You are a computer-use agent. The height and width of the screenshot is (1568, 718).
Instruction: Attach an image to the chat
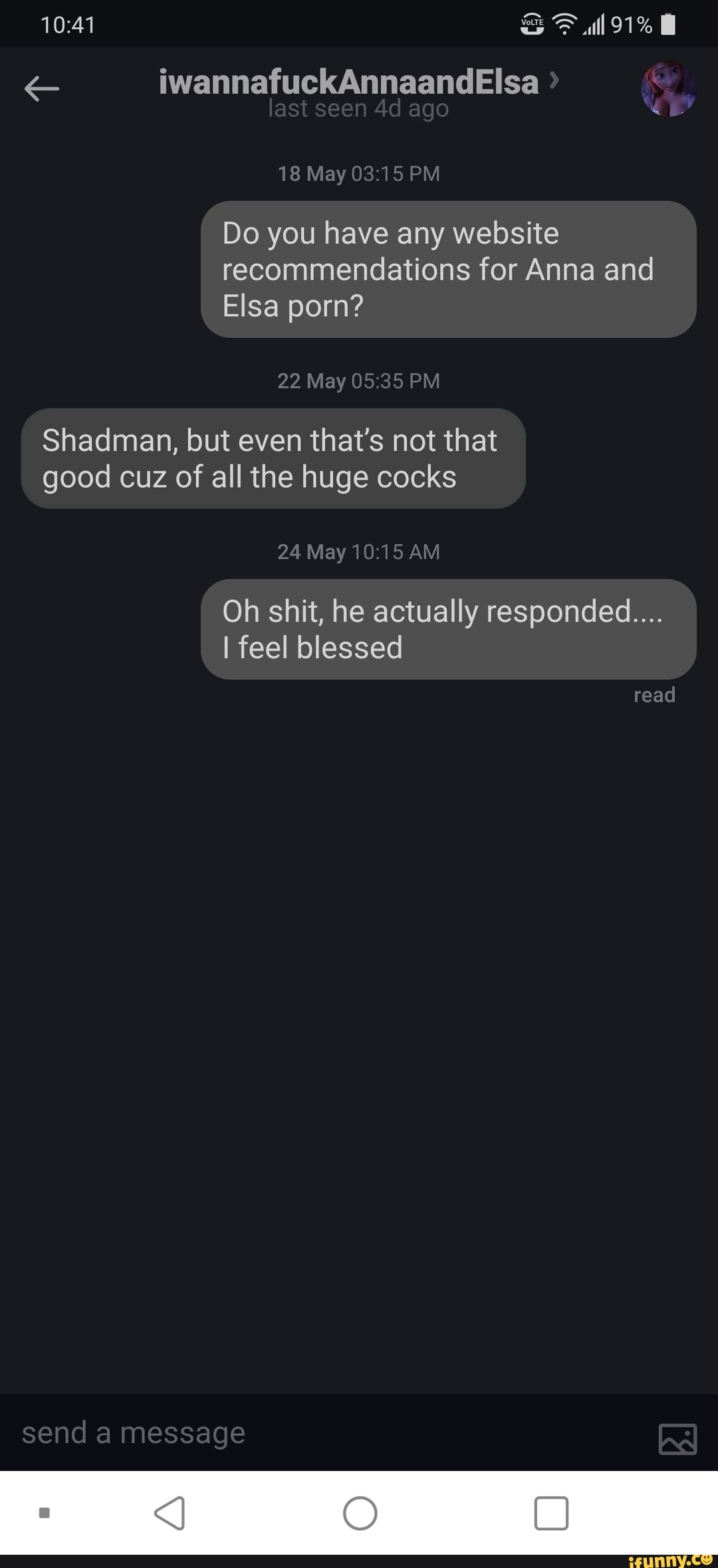tap(677, 1438)
